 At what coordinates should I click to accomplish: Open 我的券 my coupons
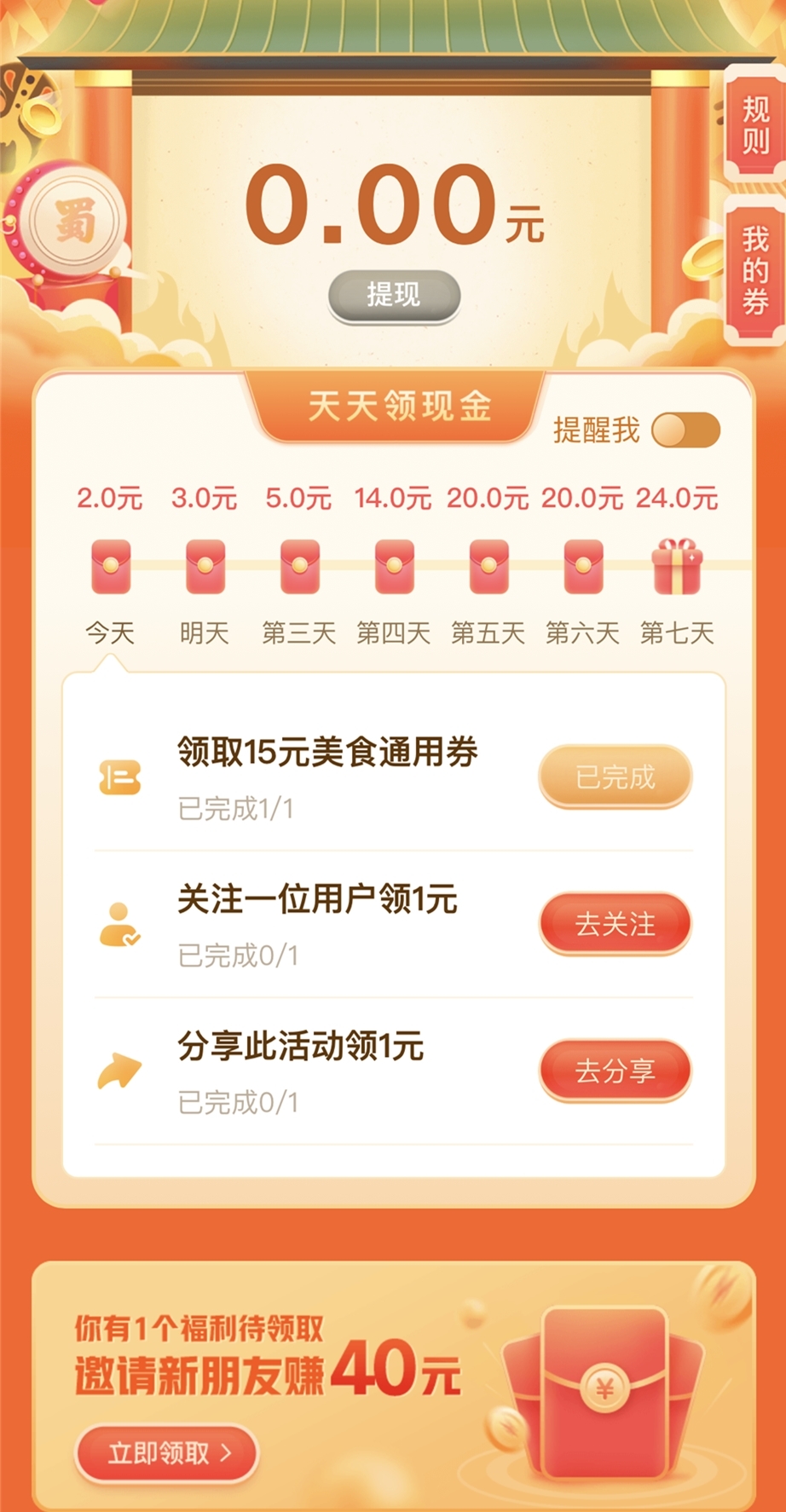point(754,270)
